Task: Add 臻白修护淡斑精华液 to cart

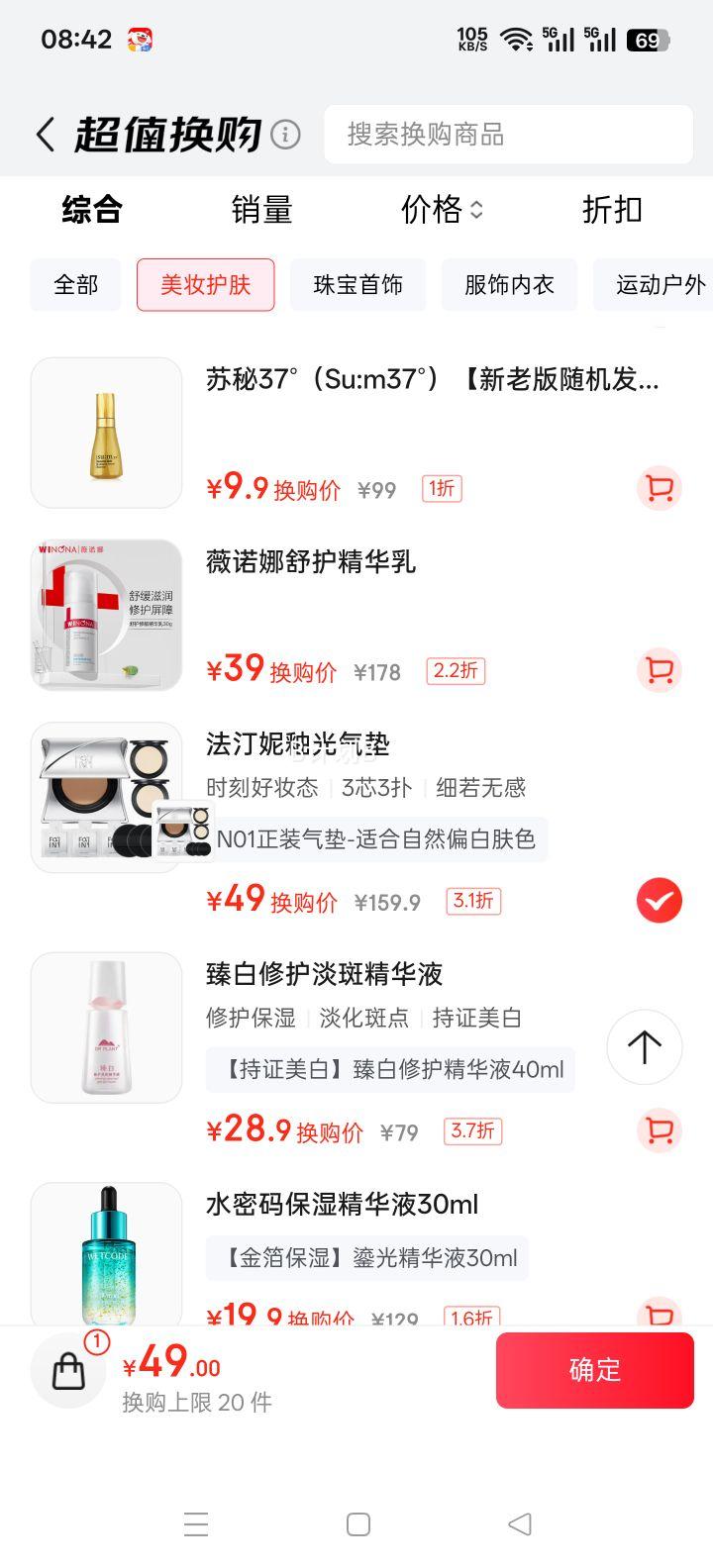Action: (659, 1129)
